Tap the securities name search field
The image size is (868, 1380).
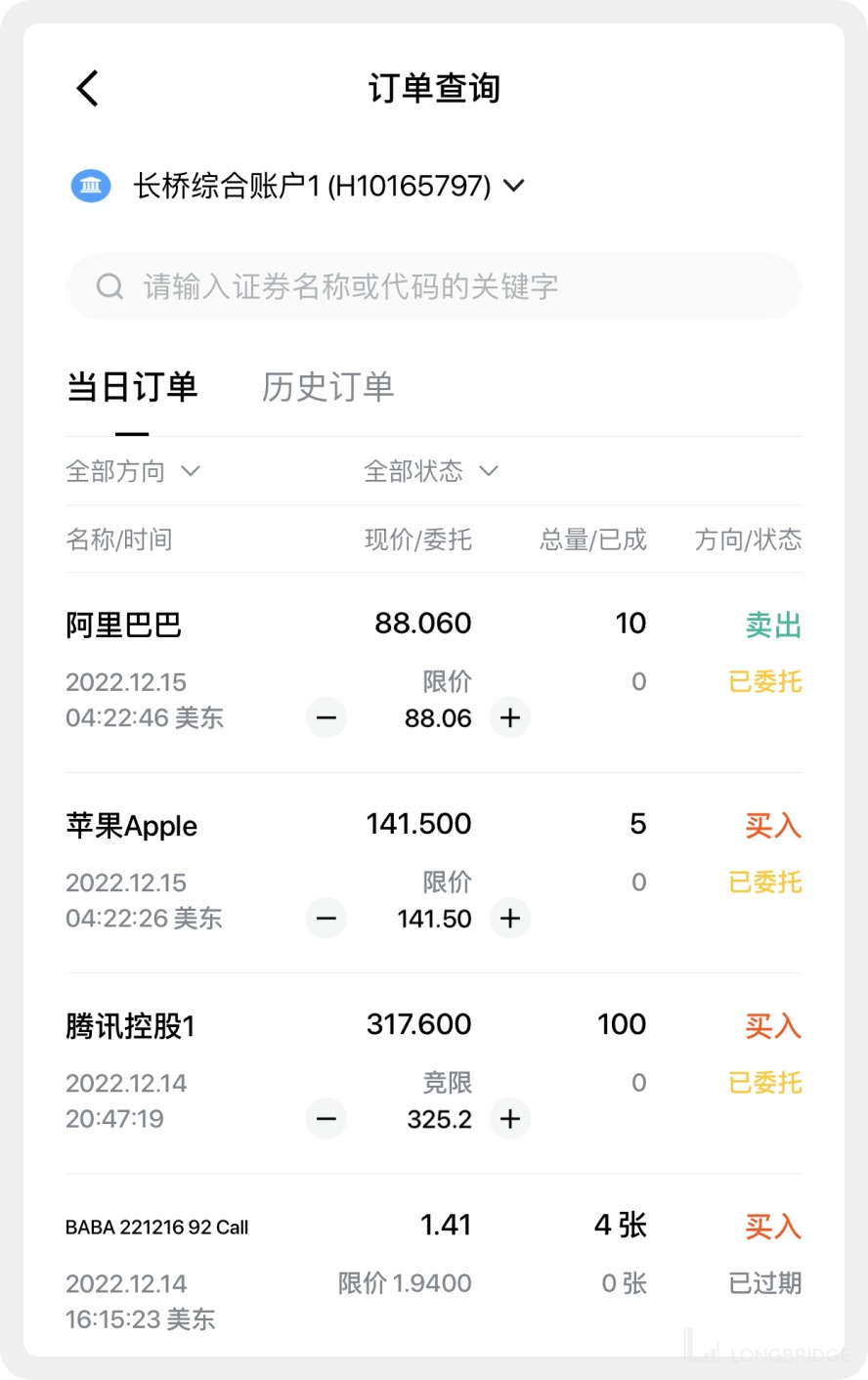(x=434, y=286)
